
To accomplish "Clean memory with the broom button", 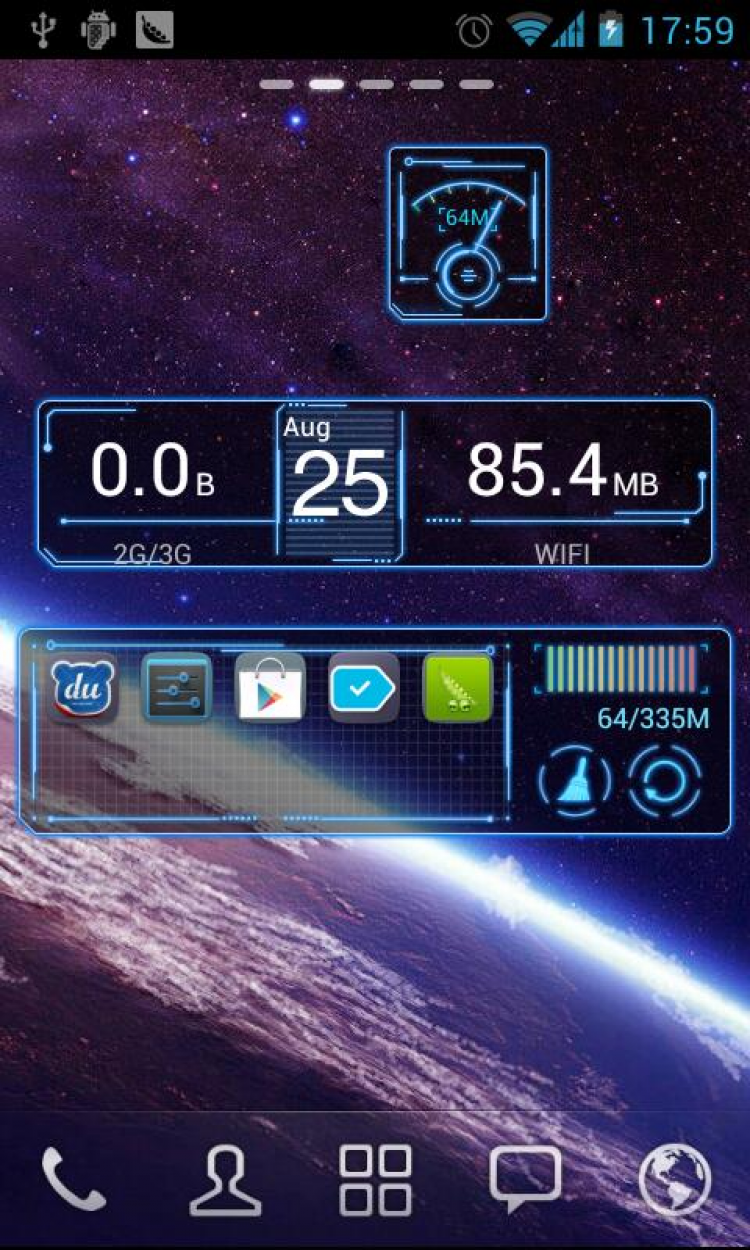I will click(x=574, y=781).
